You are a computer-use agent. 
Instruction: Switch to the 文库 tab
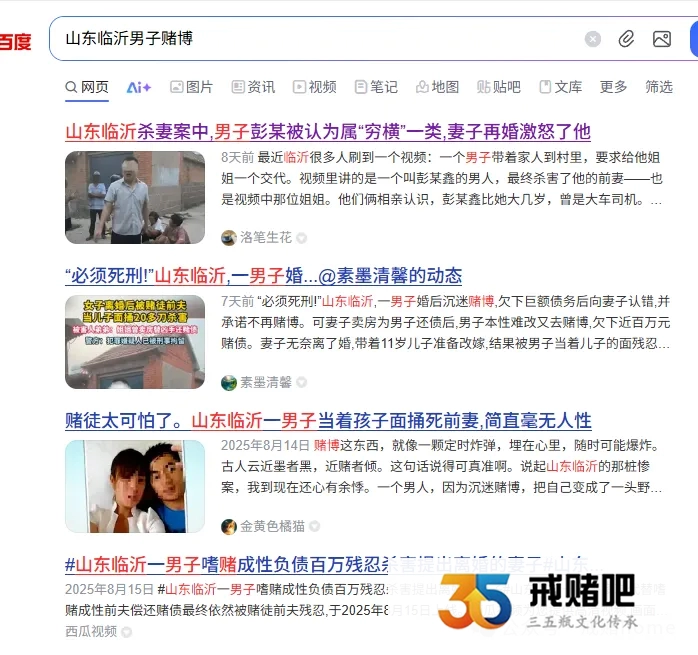click(x=560, y=87)
